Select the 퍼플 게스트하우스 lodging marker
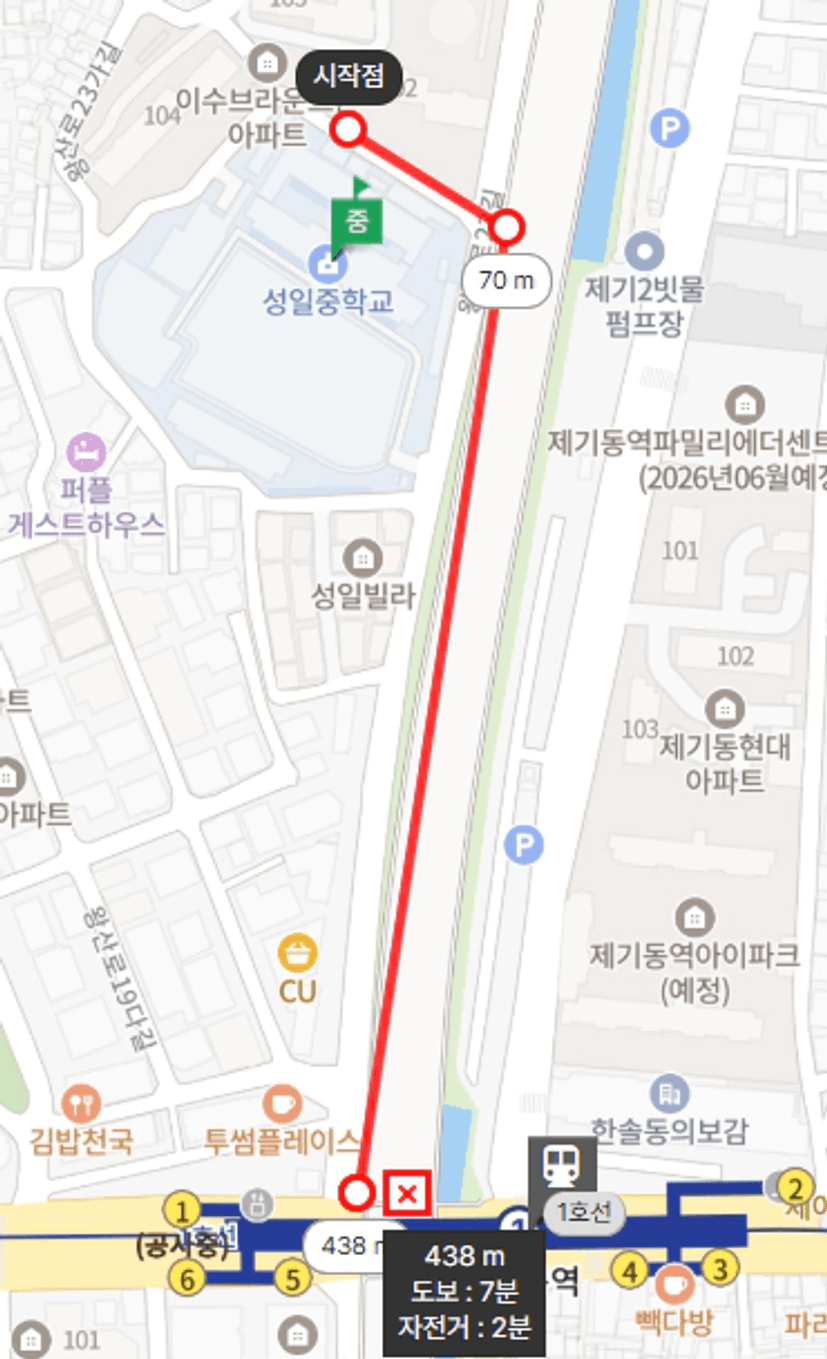 click(x=86, y=452)
